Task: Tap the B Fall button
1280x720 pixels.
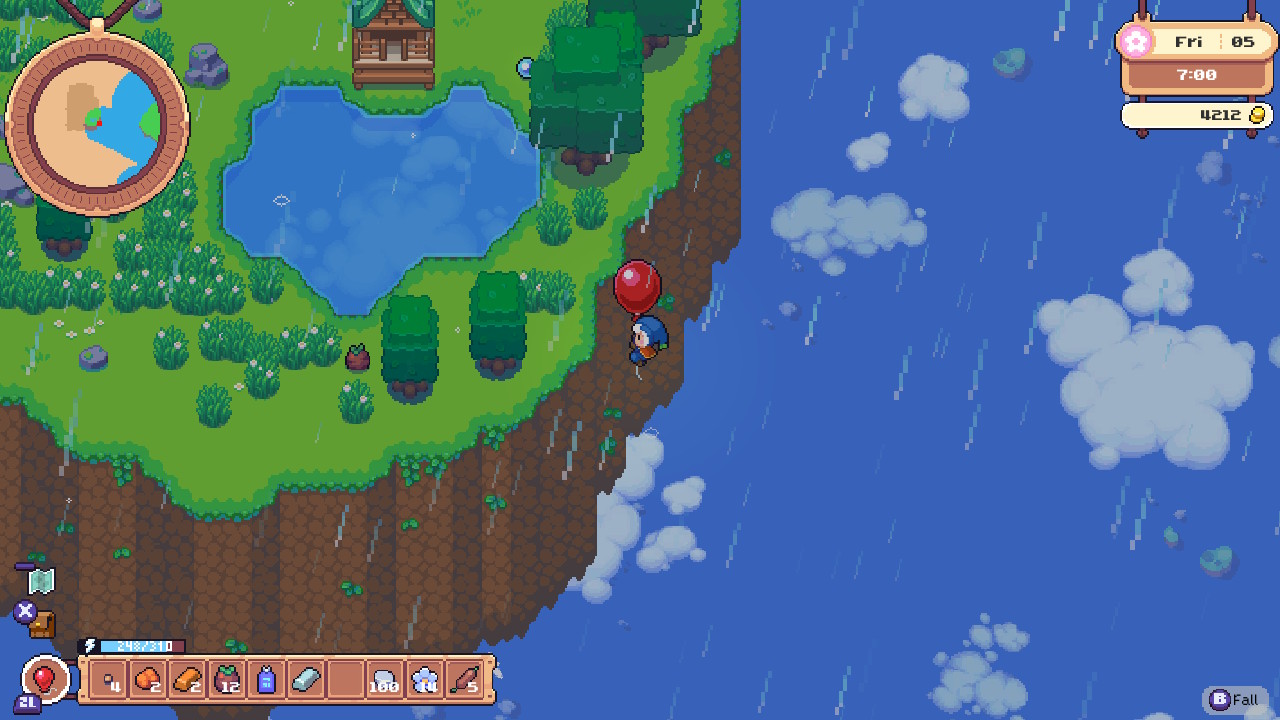Action: point(1235,700)
